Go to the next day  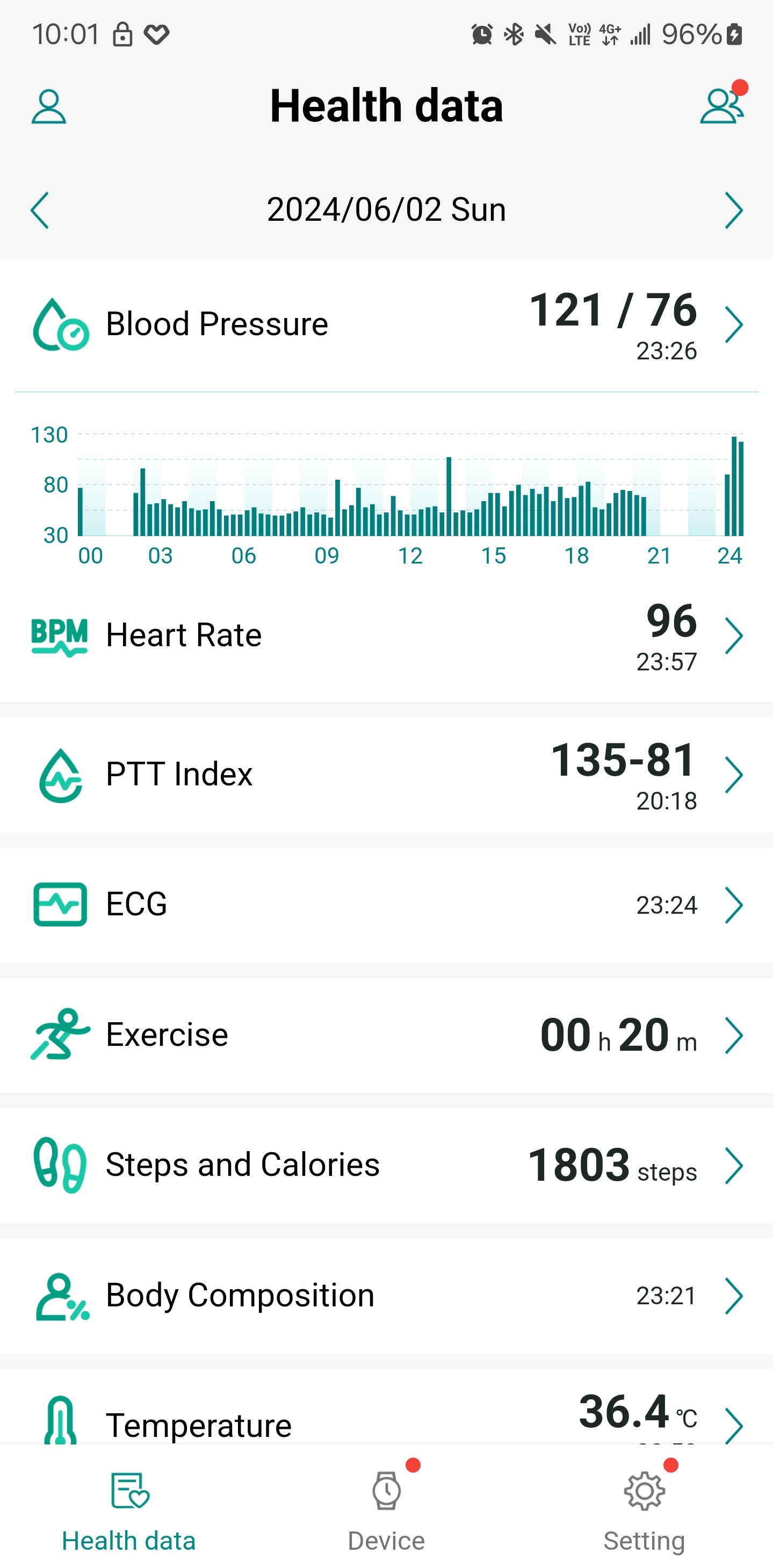pyautogui.click(x=733, y=210)
